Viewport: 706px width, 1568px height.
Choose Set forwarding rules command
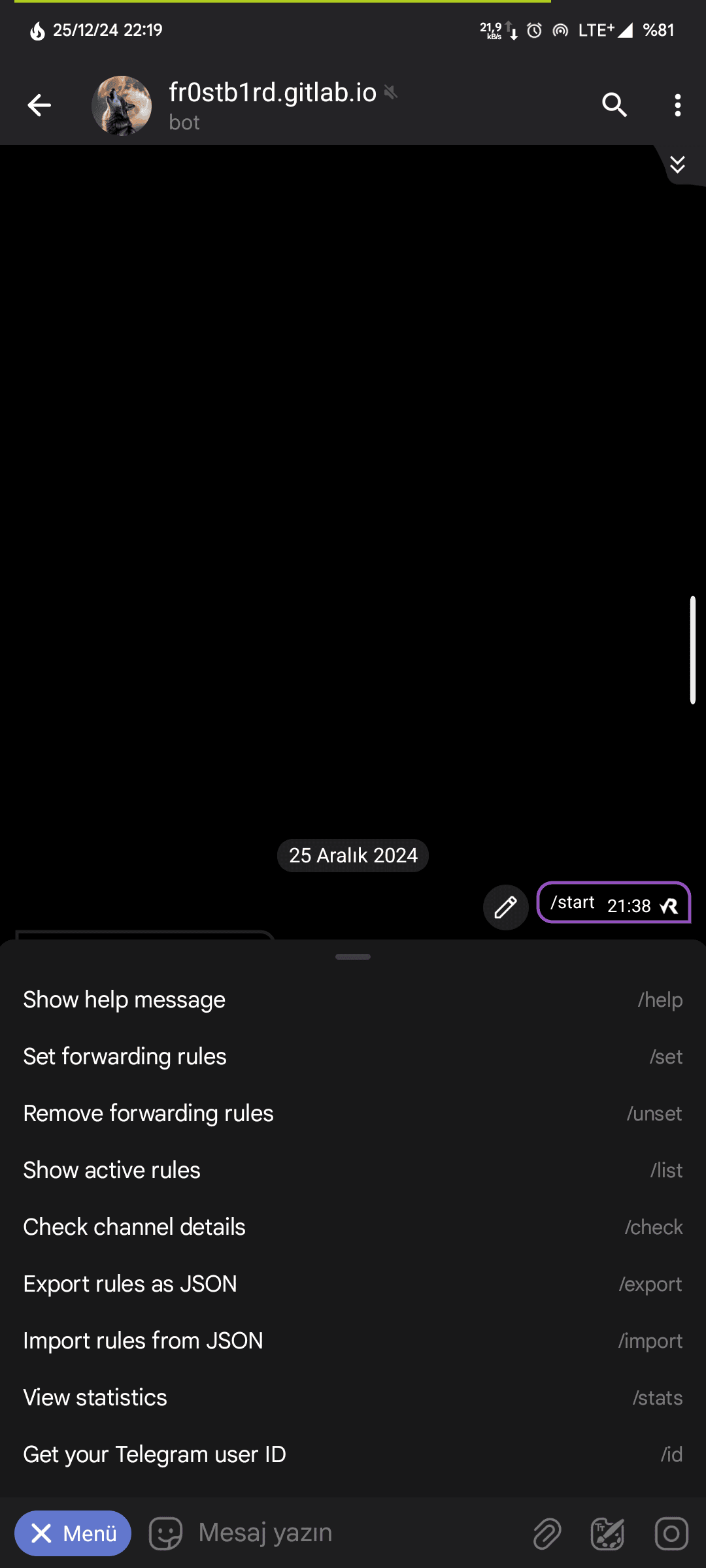point(353,1056)
